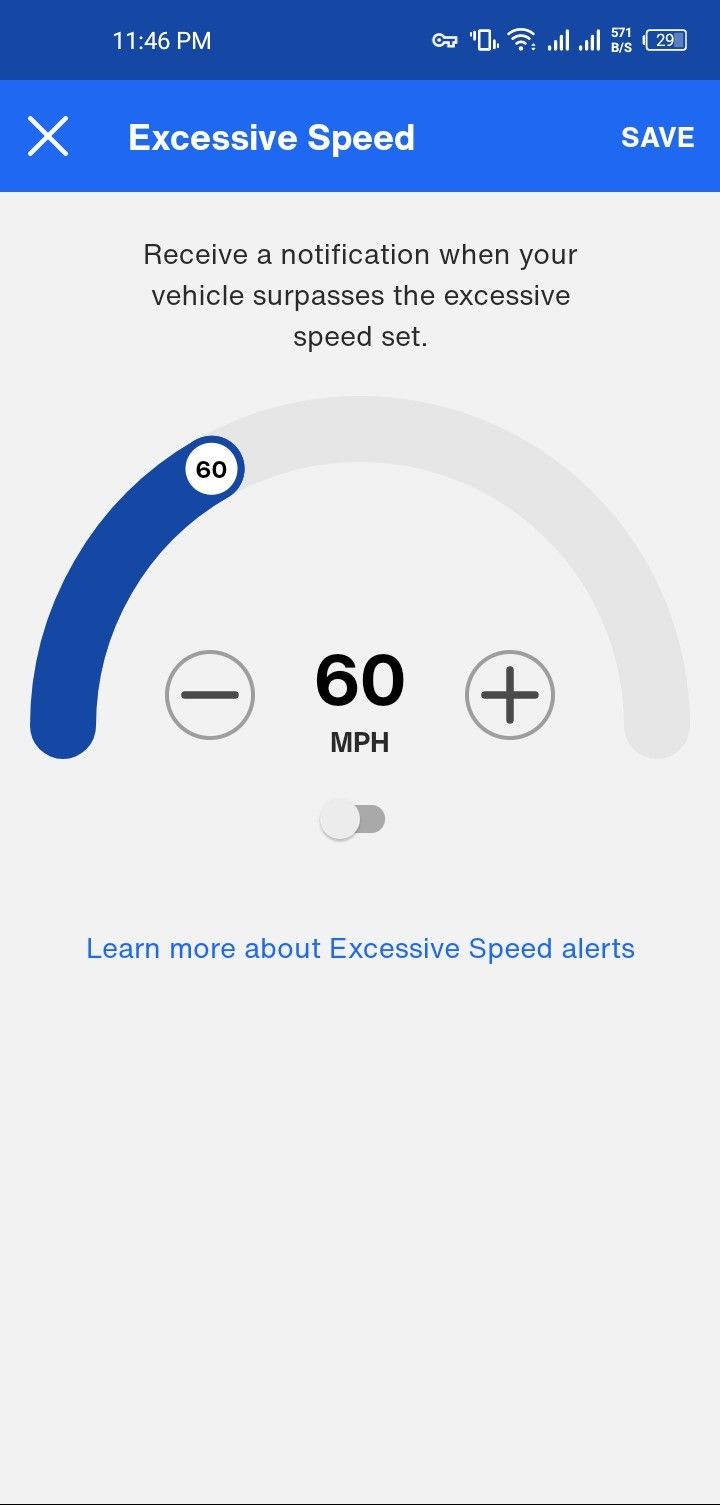Enable the excessive speed alert toggle
720x1505 pixels.
tap(353, 820)
